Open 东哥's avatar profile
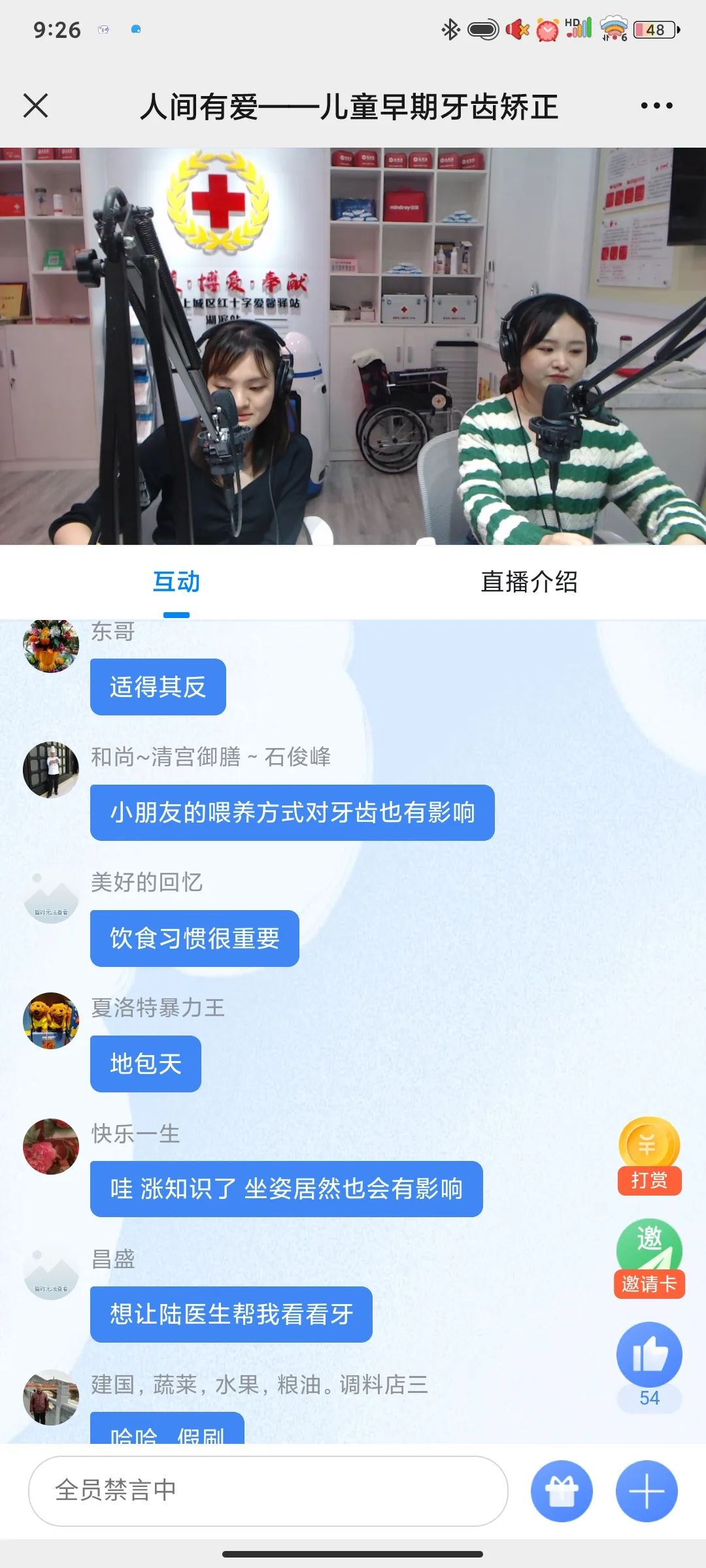 point(51,645)
